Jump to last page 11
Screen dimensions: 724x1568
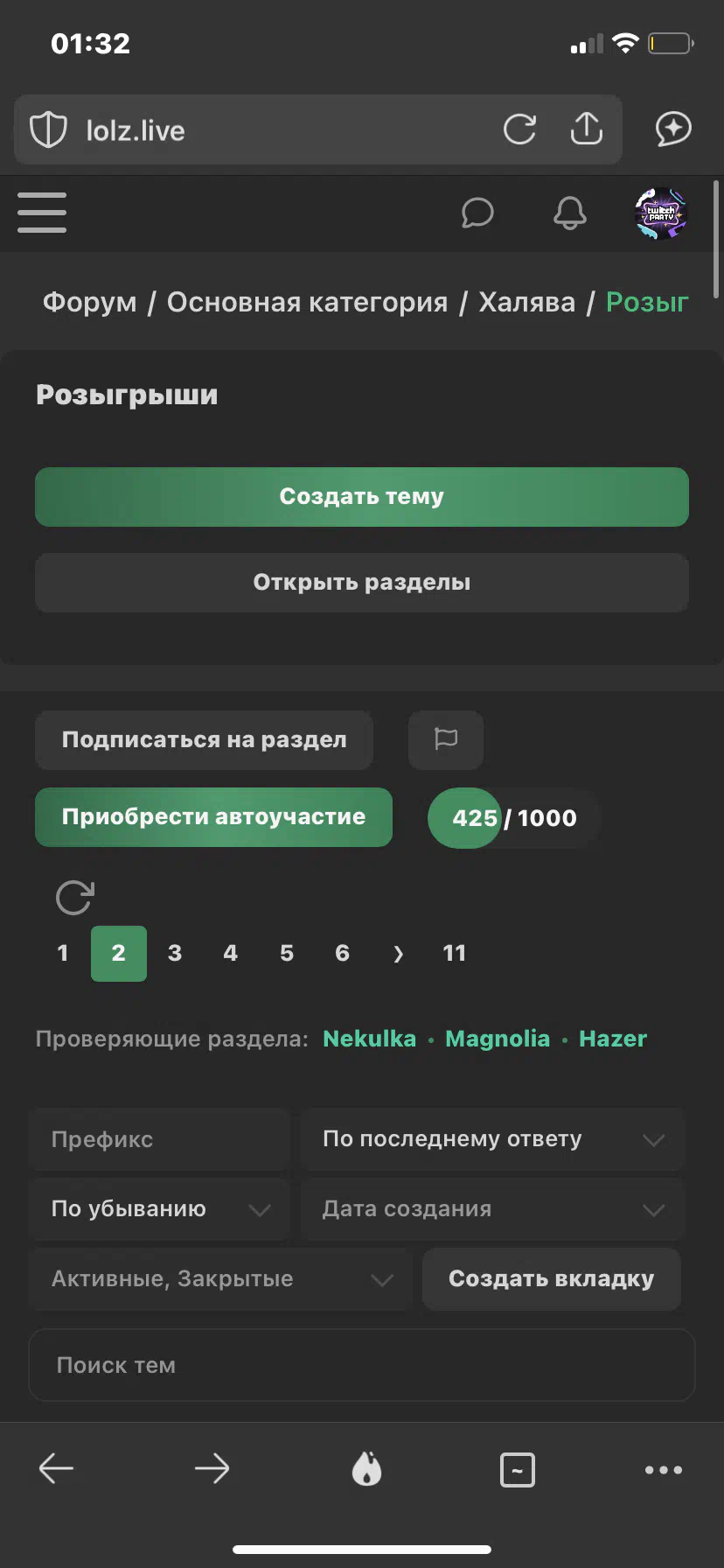point(455,954)
